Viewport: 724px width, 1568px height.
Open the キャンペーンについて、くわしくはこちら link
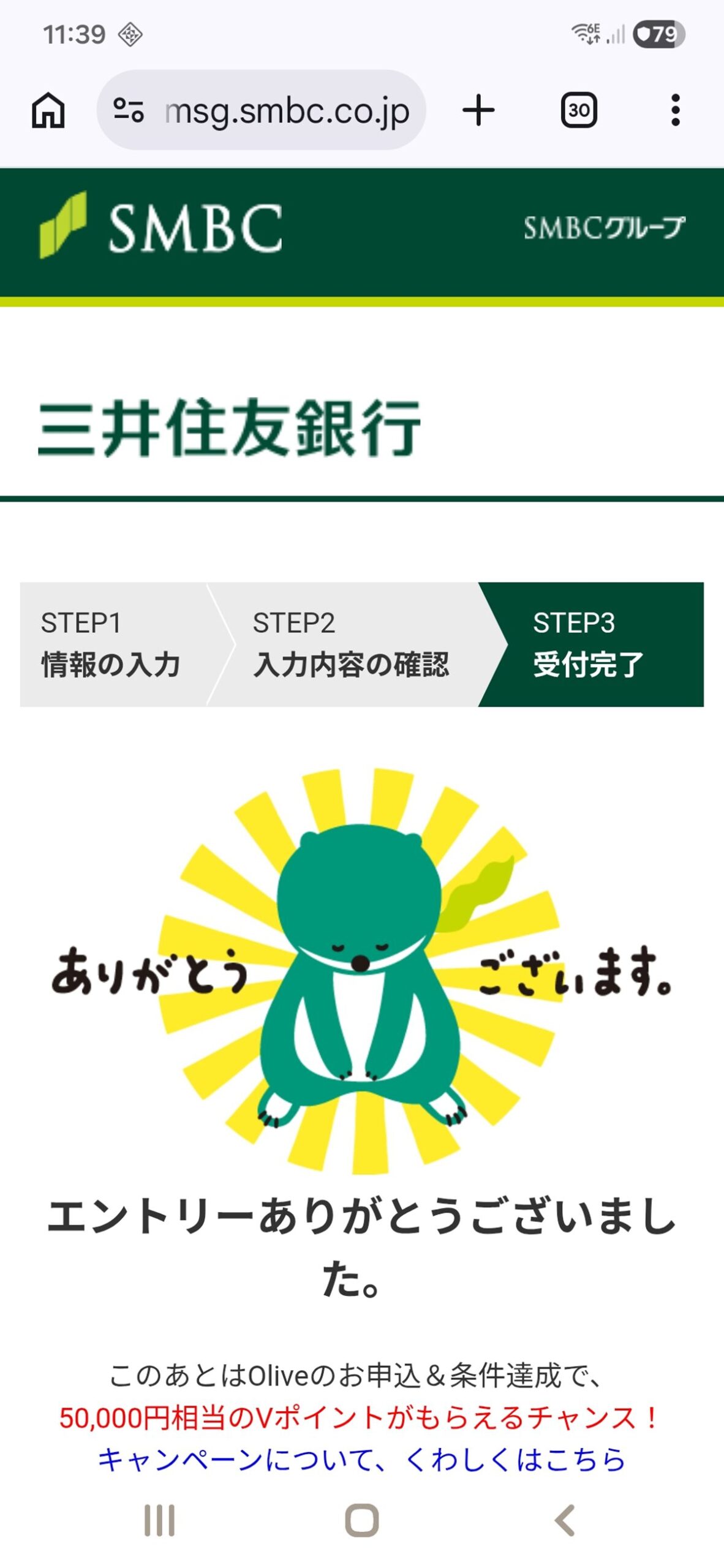point(361,1460)
